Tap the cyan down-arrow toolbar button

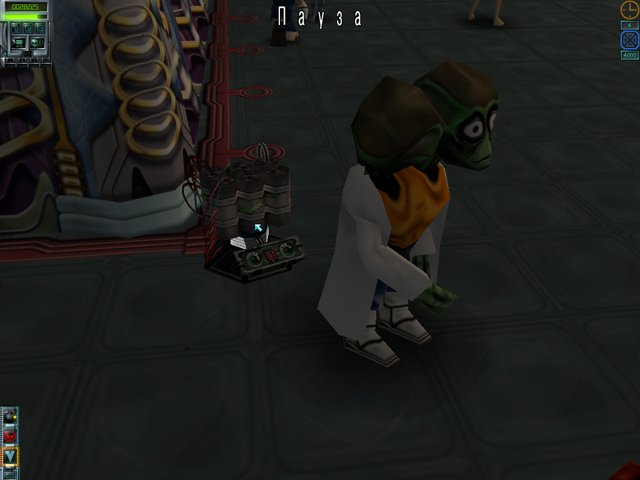[x=10, y=457]
